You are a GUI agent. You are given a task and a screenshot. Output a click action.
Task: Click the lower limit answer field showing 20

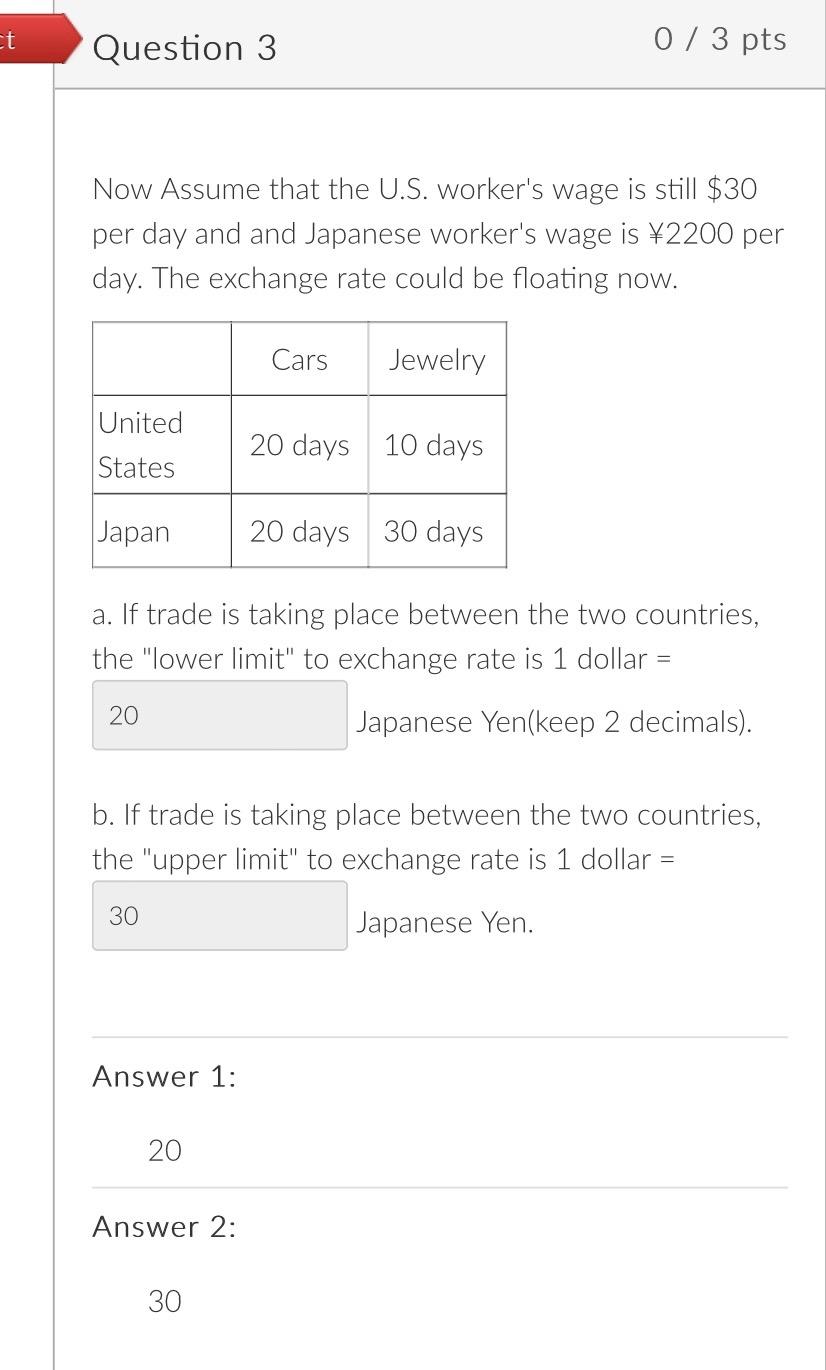[219, 715]
